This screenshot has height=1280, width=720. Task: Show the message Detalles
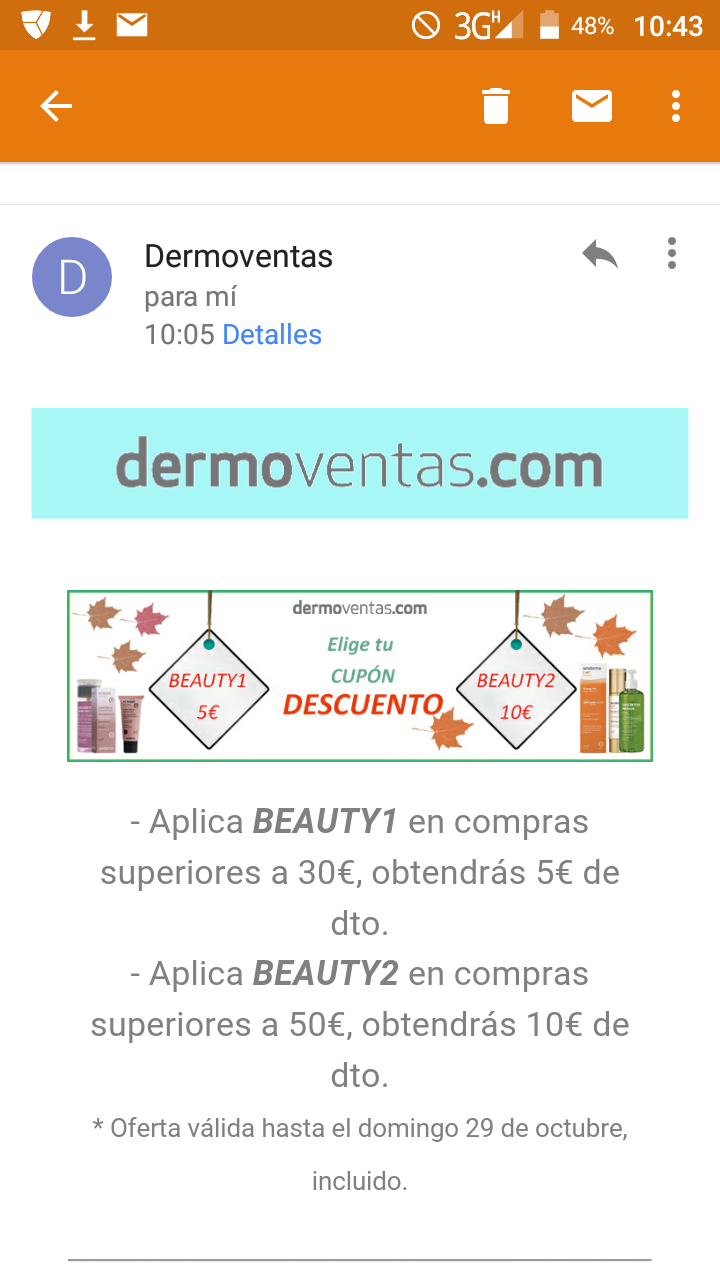pyautogui.click(x=272, y=334)
